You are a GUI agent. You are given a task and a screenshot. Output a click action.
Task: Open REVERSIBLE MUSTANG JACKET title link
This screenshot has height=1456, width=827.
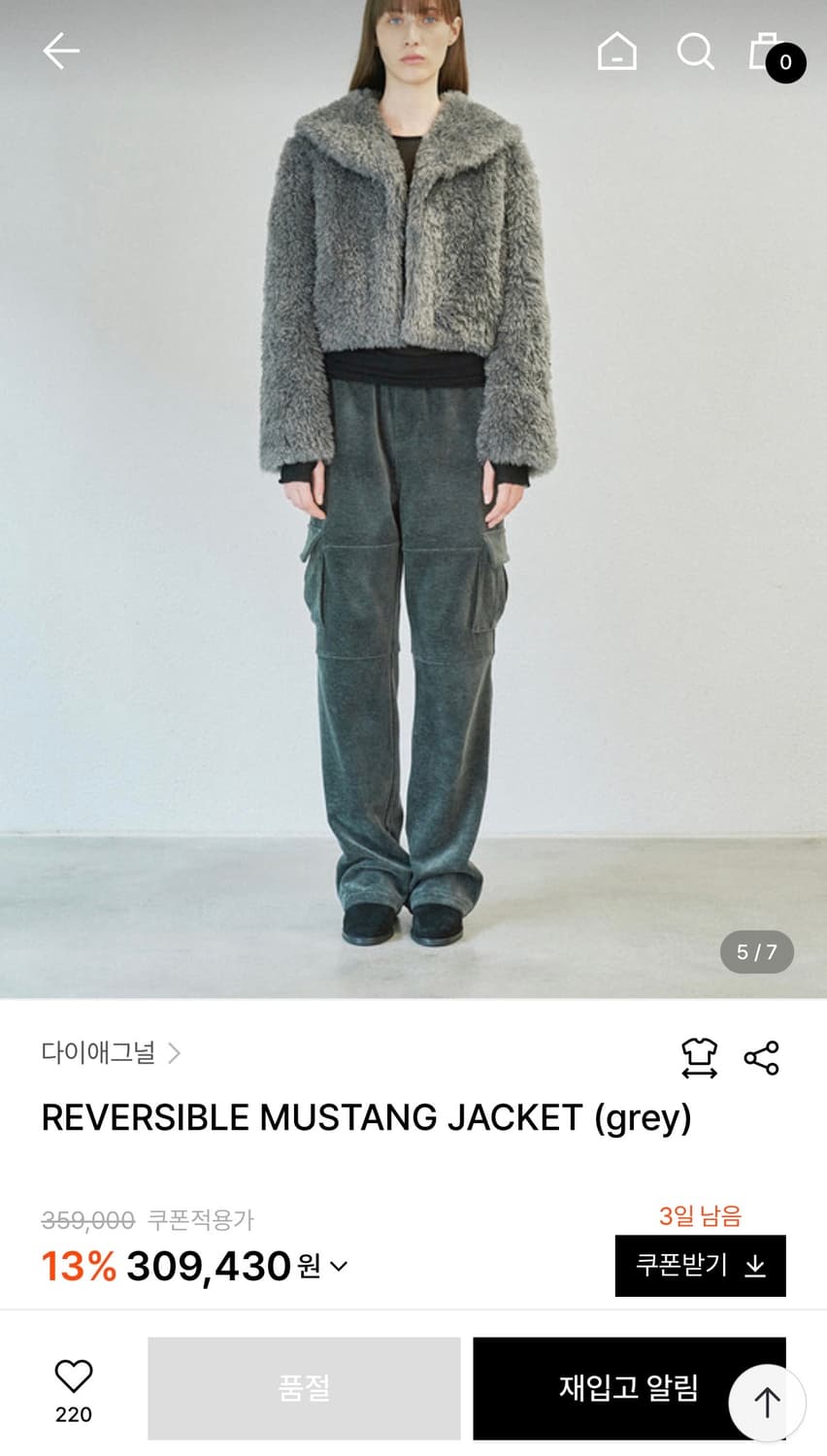pyautogui.click(x=365, y=1117)
